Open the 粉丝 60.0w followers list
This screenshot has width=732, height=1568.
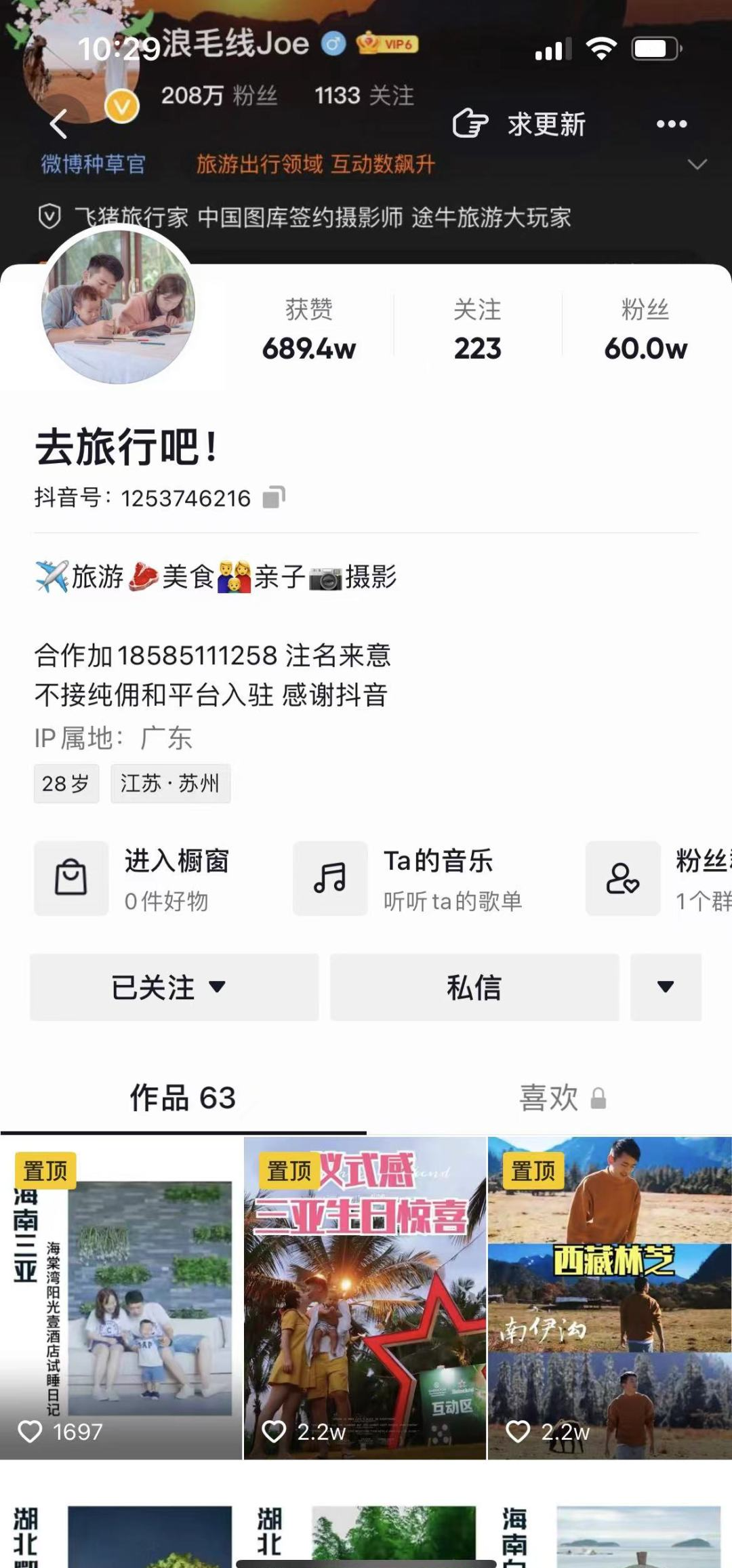[645, 330]
